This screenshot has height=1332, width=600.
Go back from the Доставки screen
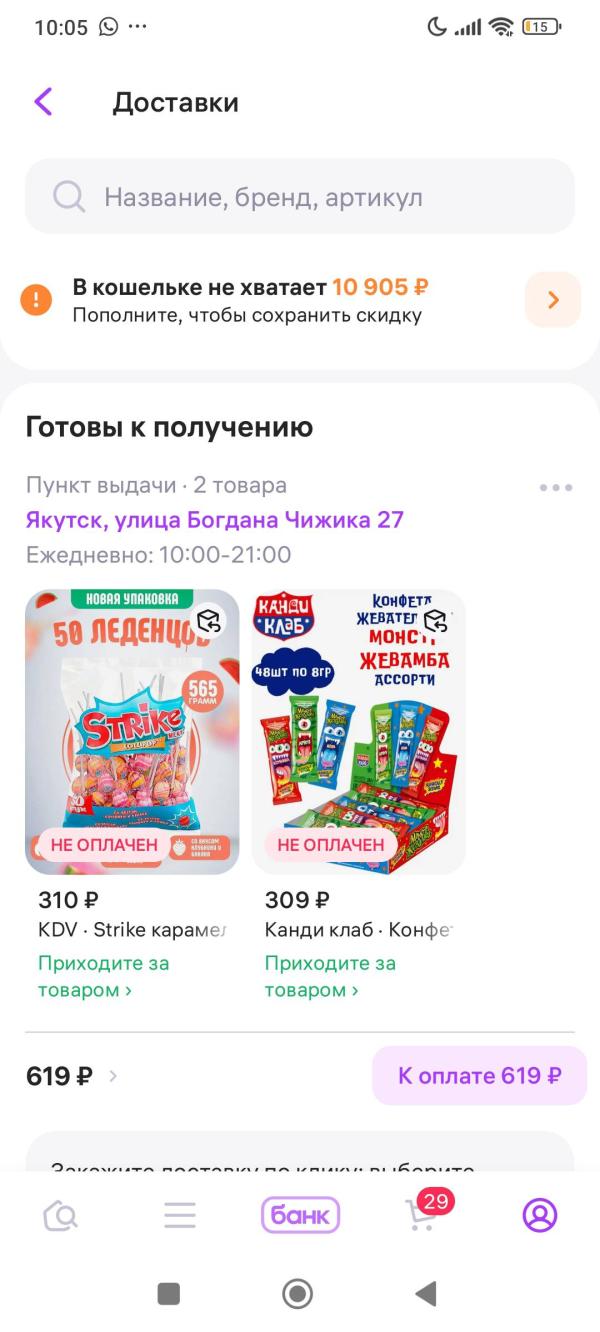(x=43, y=102)
